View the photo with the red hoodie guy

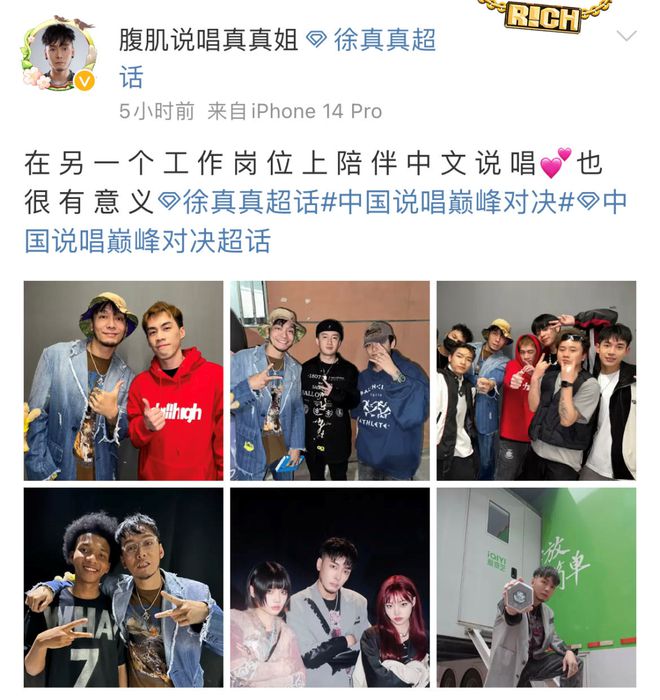[x=124, y=381]
